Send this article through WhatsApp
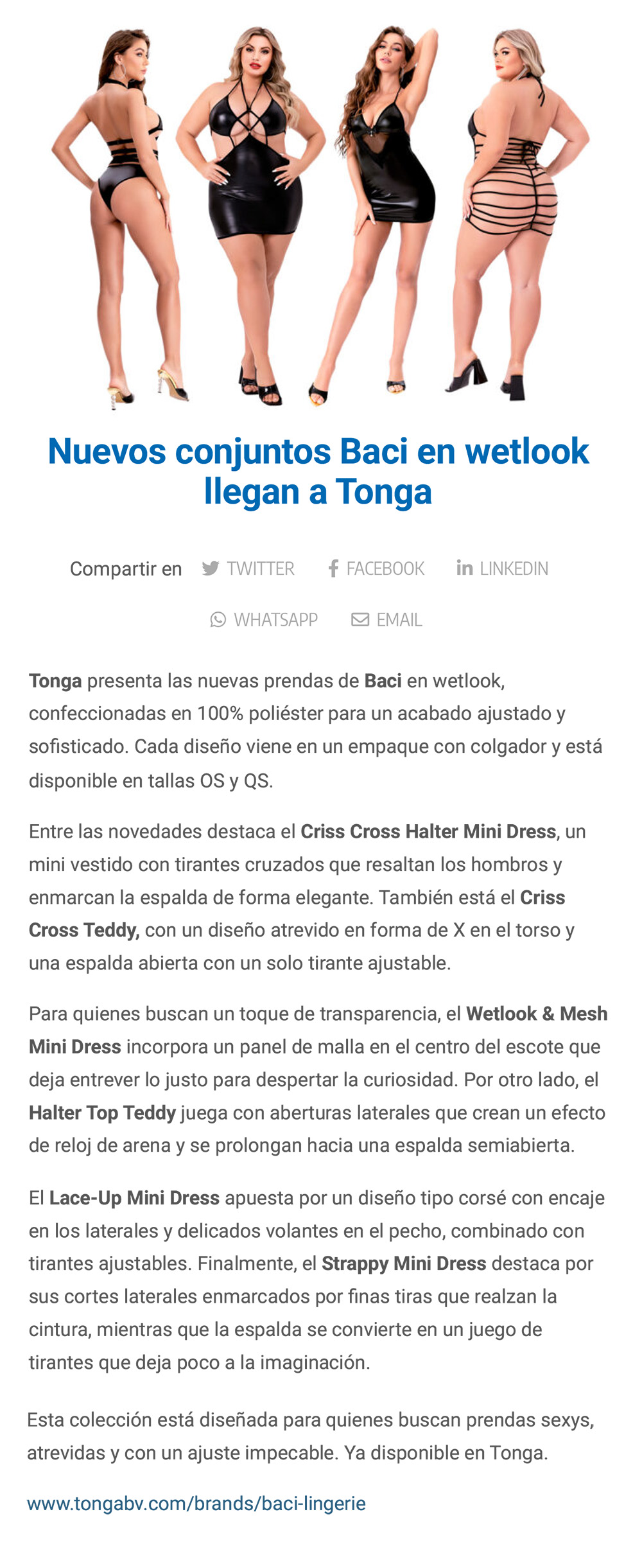Viewport: 642px width, 1568px height. pyautogui.click(x=264, y=620)
